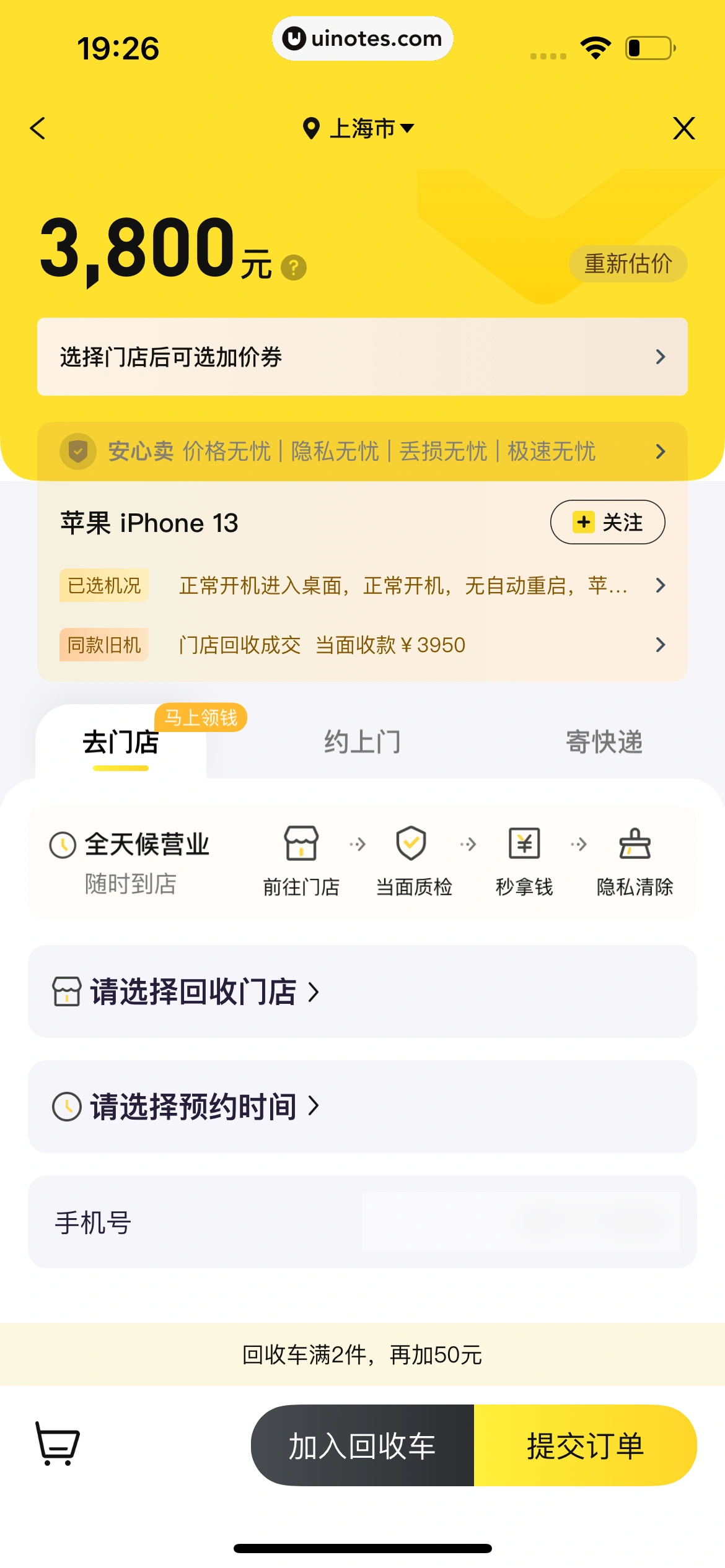Open the 选择门店后可选加价券 coupon row
The image size is (725, 1568).
362,357
